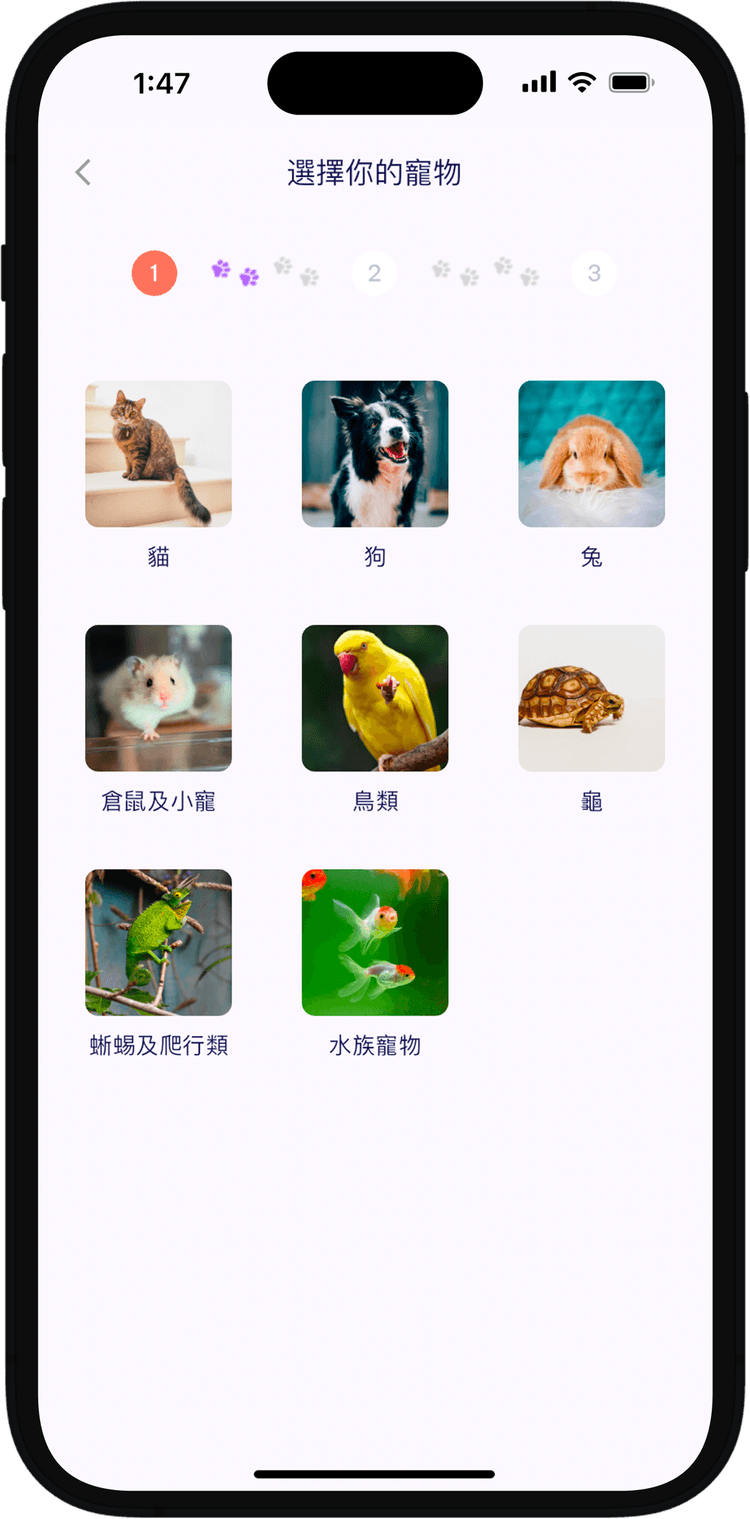Screen dimensions: 750x1519
Task: Pick the hamster (倉鼠及小寵) category icon
Action: (x=157, y=697)
